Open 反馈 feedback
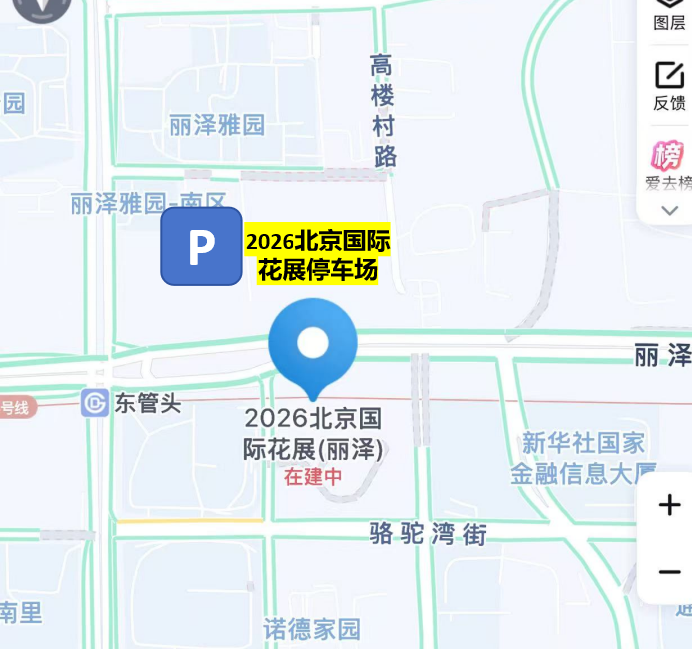This screenshot has width=692, height=649. point(669,85)
